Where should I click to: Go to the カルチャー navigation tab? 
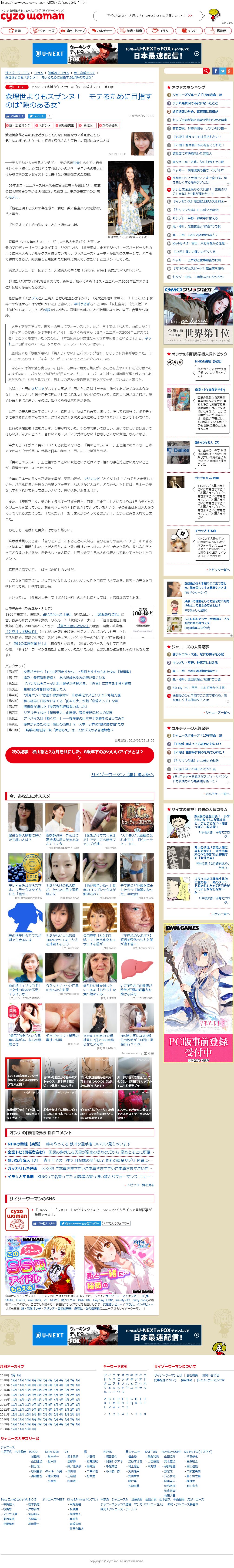tap(102, 30)
